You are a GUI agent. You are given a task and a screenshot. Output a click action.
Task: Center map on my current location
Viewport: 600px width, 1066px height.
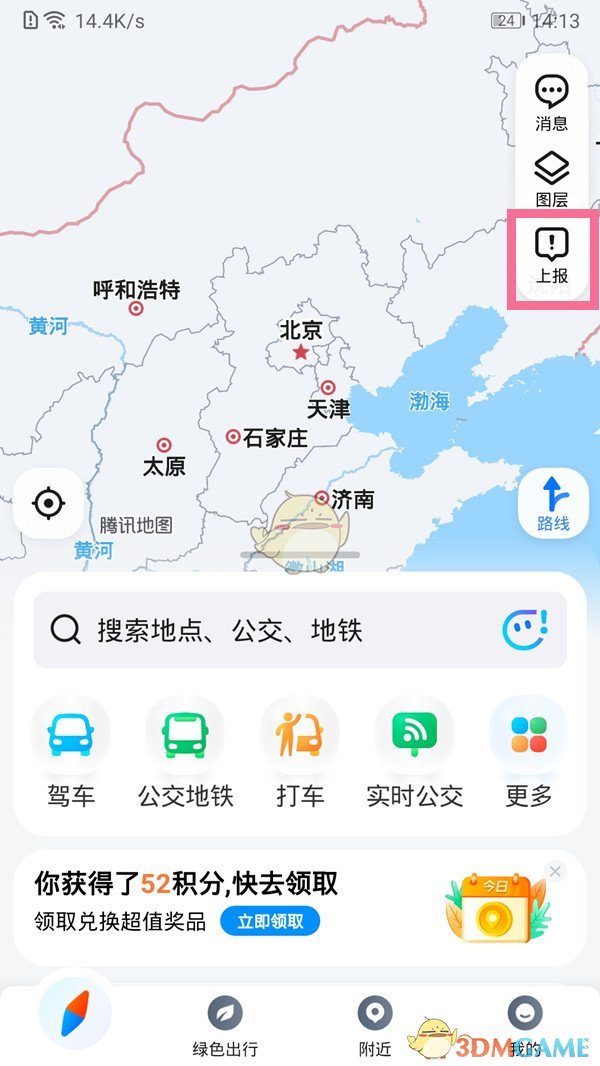(x=48, y=503)
